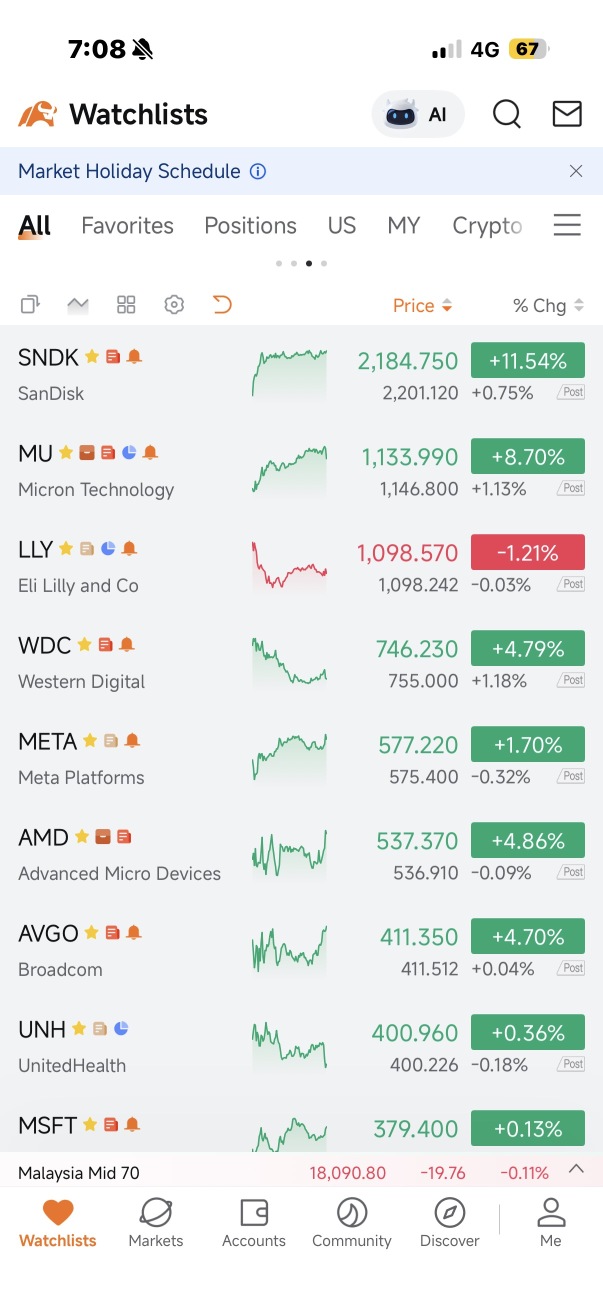Switch to the Community tab
Screen dimensions: 603x1311
[x=352, y=1223]
